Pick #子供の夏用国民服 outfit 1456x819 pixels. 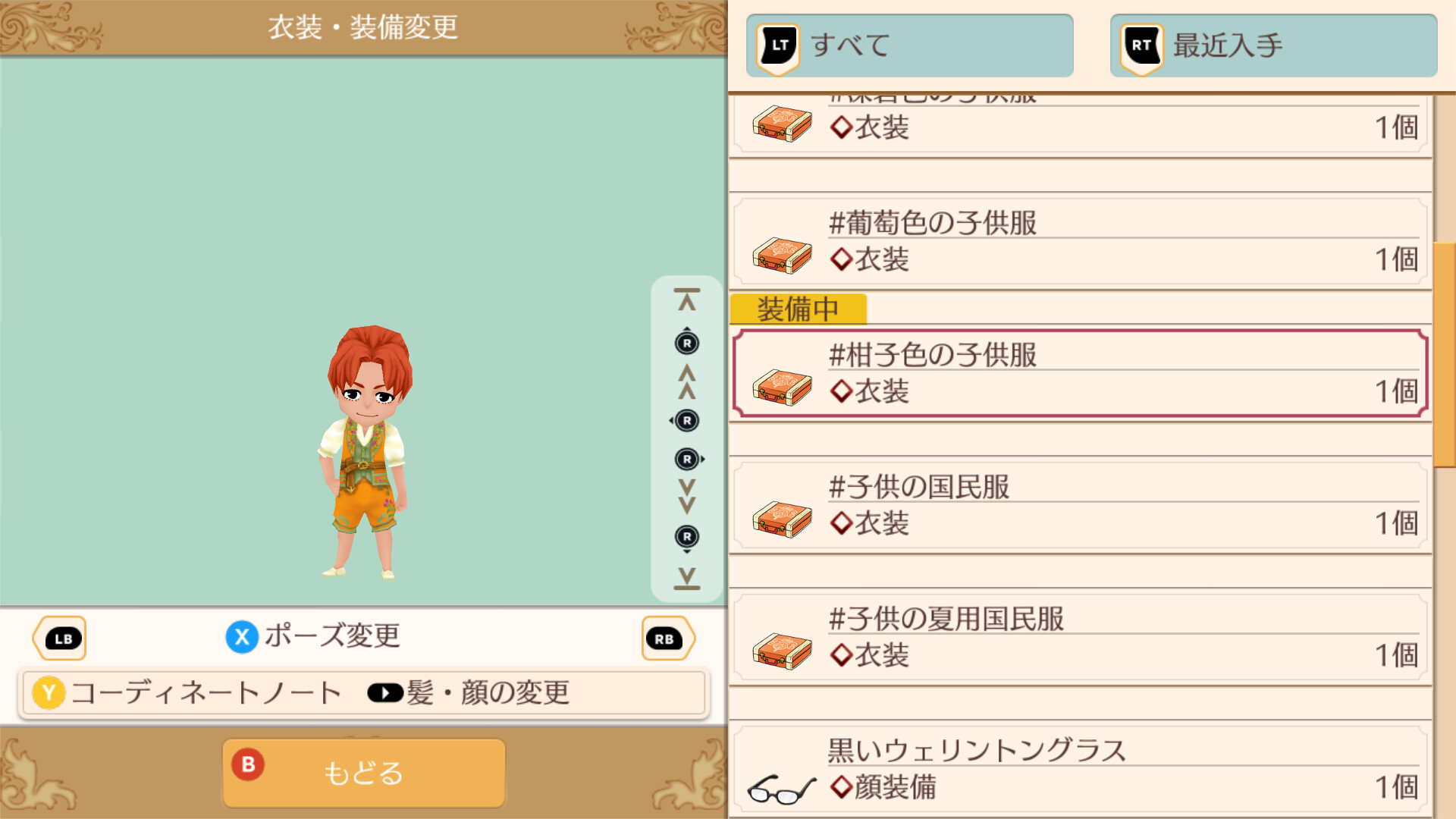(x=1080, y=638)
